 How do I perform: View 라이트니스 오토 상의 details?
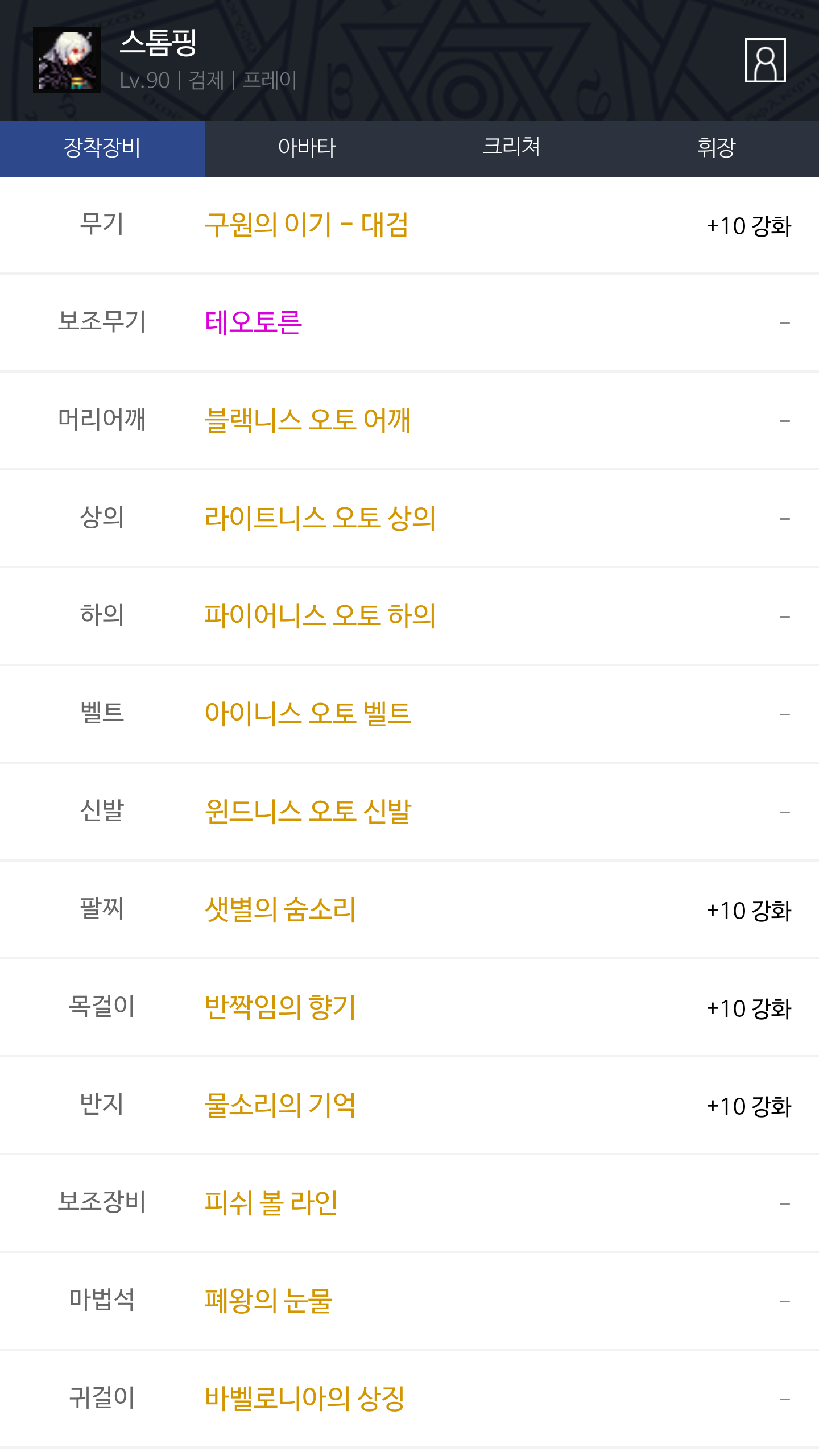pyautogui.click(x=320, y=518)
